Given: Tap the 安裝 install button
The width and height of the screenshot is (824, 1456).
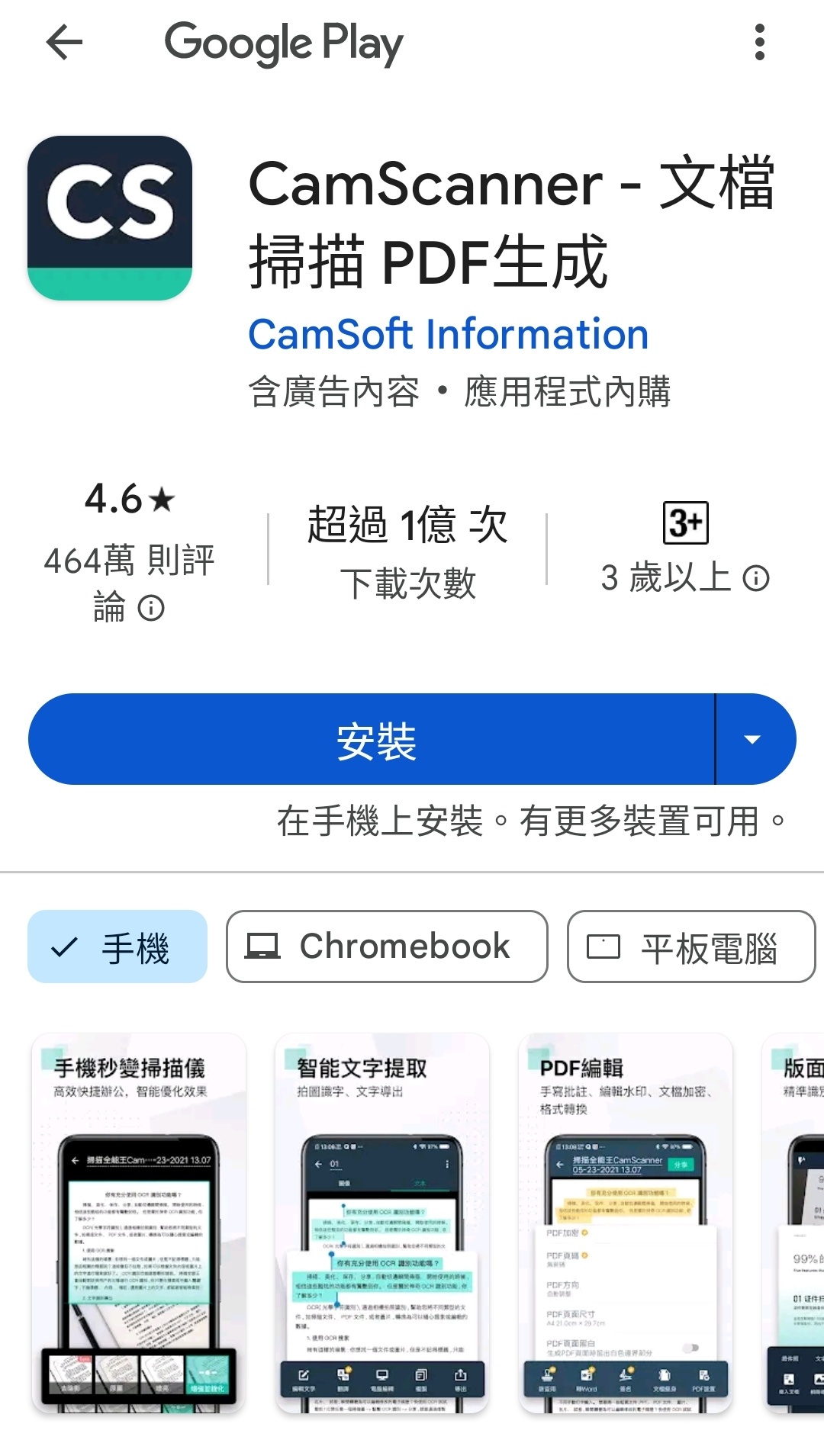Looking at the screenshot, I should (372, 739).
